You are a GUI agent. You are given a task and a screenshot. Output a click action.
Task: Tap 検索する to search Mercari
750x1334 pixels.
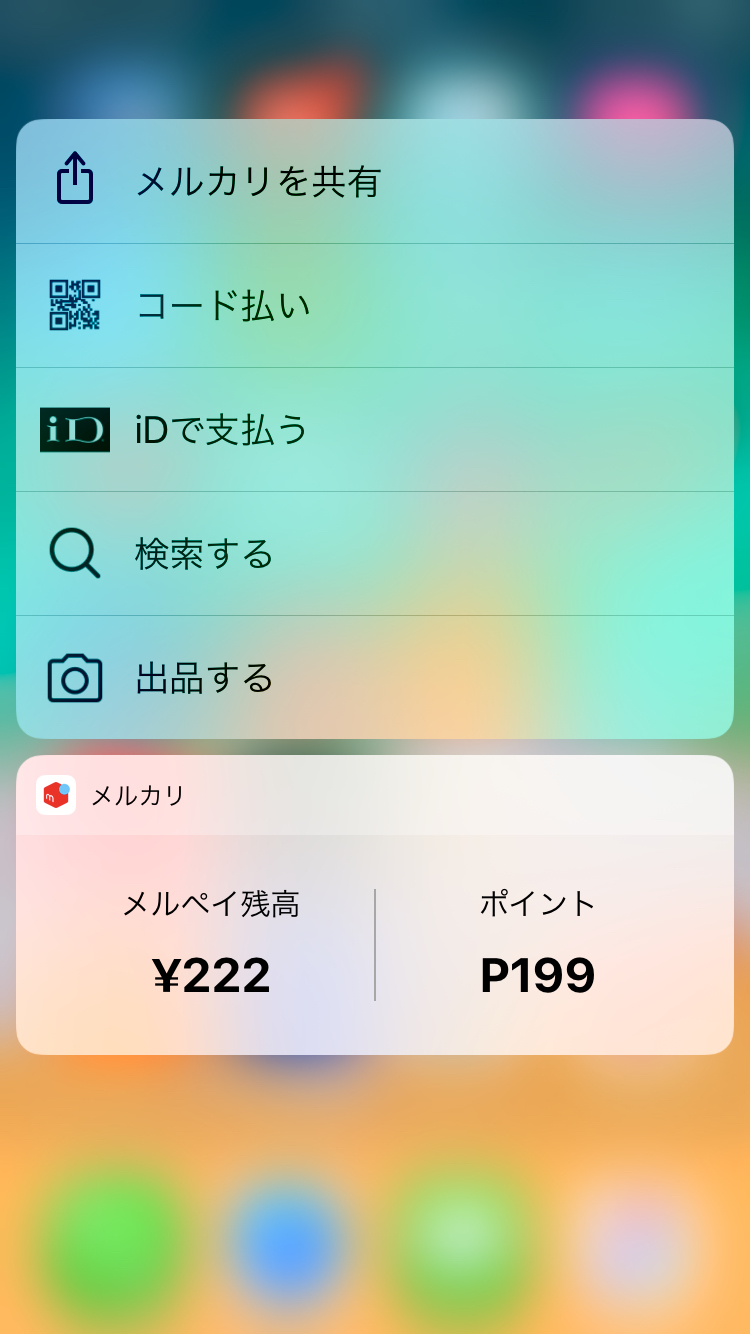pyautogui.click(x=375, y=553)
